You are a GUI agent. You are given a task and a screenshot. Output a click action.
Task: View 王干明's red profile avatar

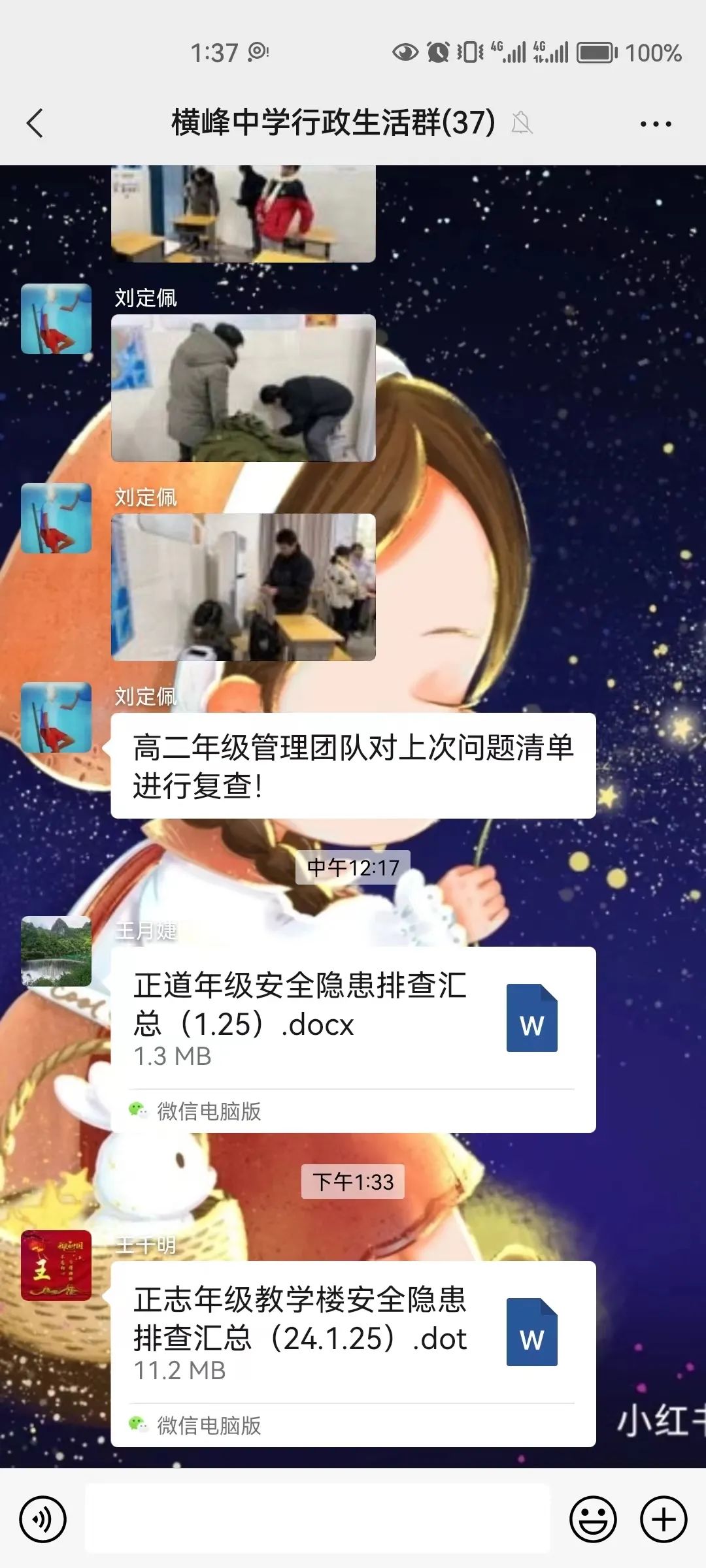[x=56, y=1266]
